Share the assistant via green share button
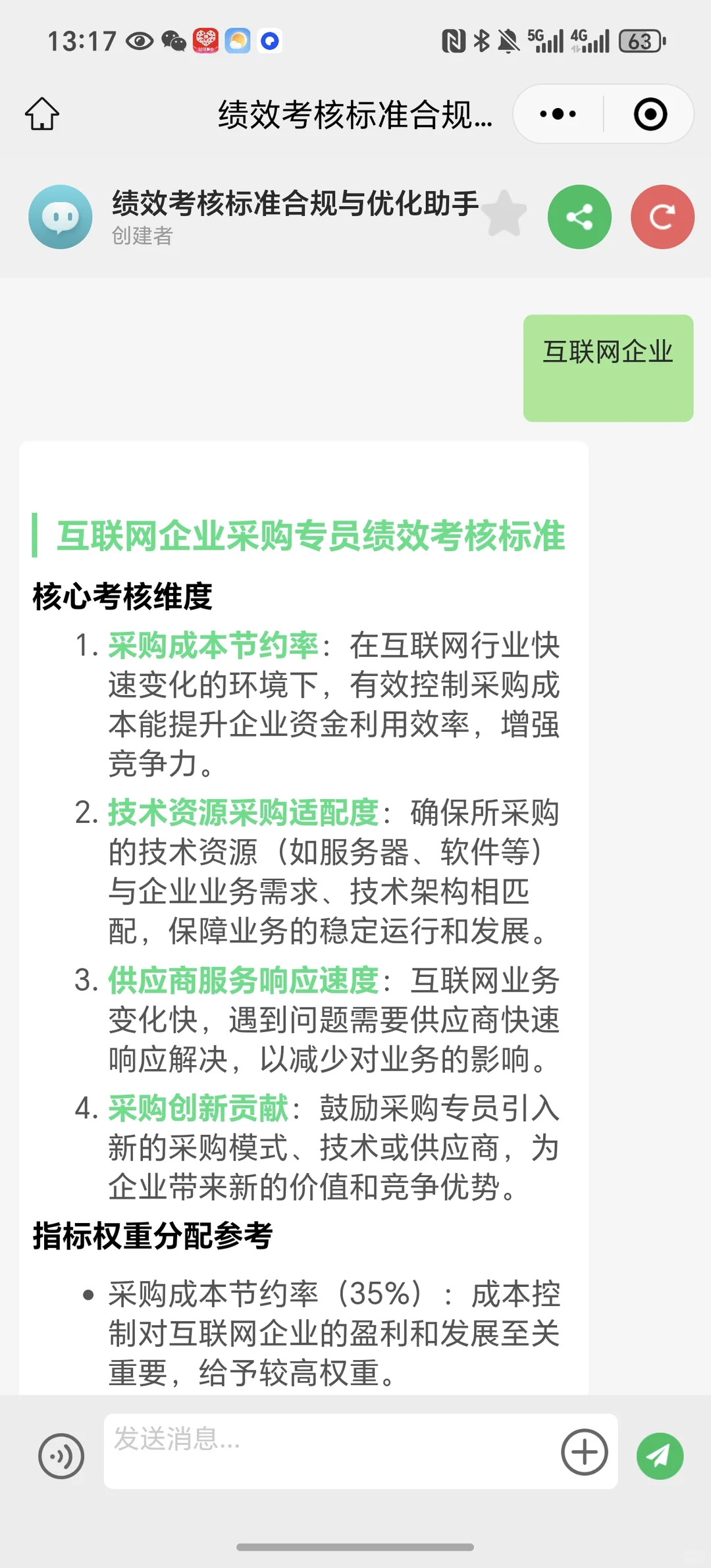711x1568 pixels. 579,217
